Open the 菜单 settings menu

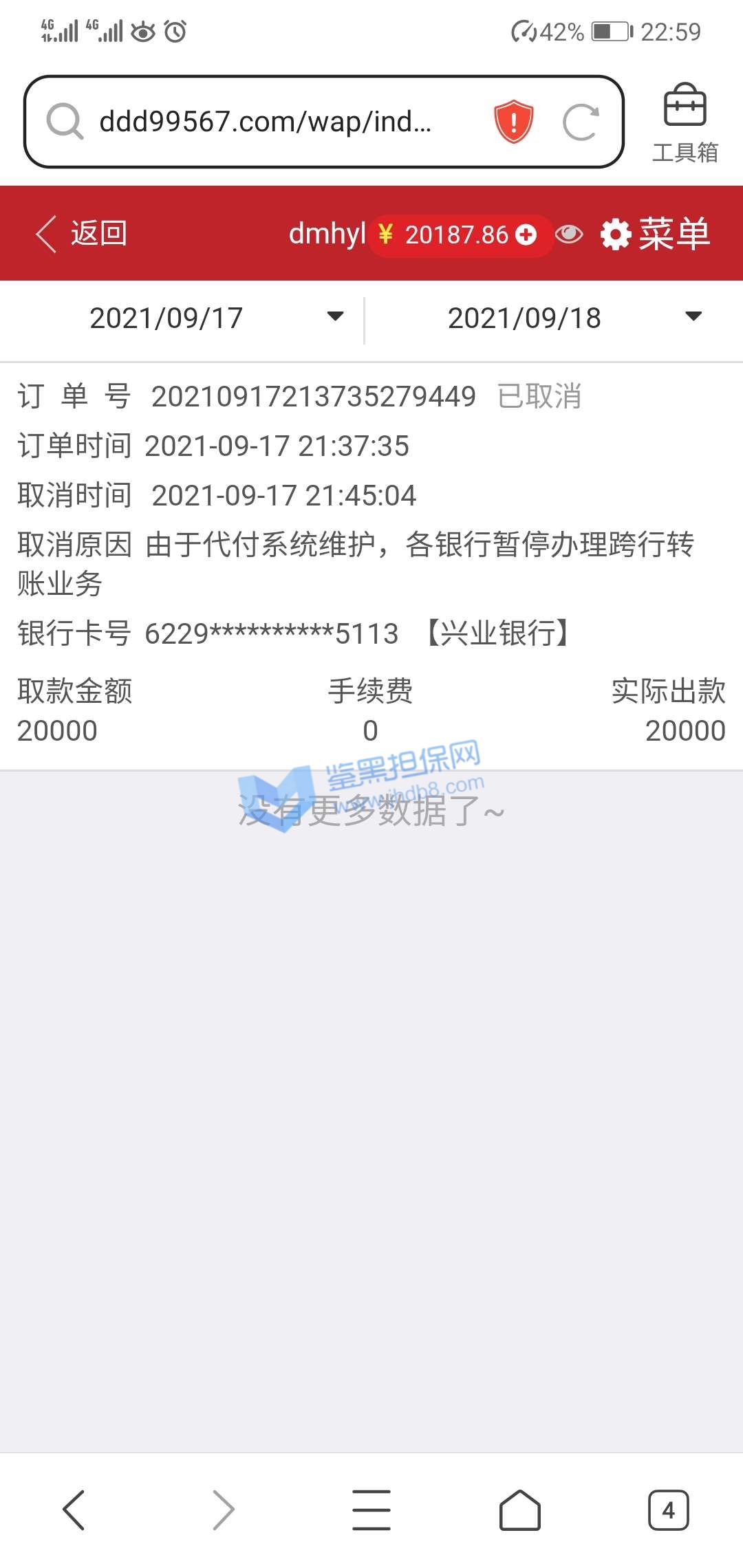pyautogui.click(x=656, y=235)
